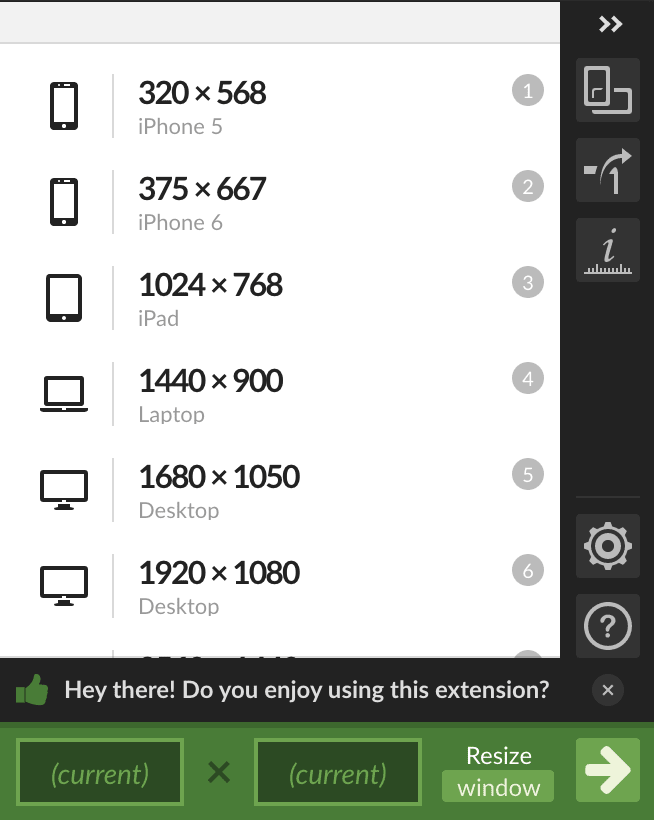Change the Resize window target option
The image size is (654, 820).
(498, 786)
